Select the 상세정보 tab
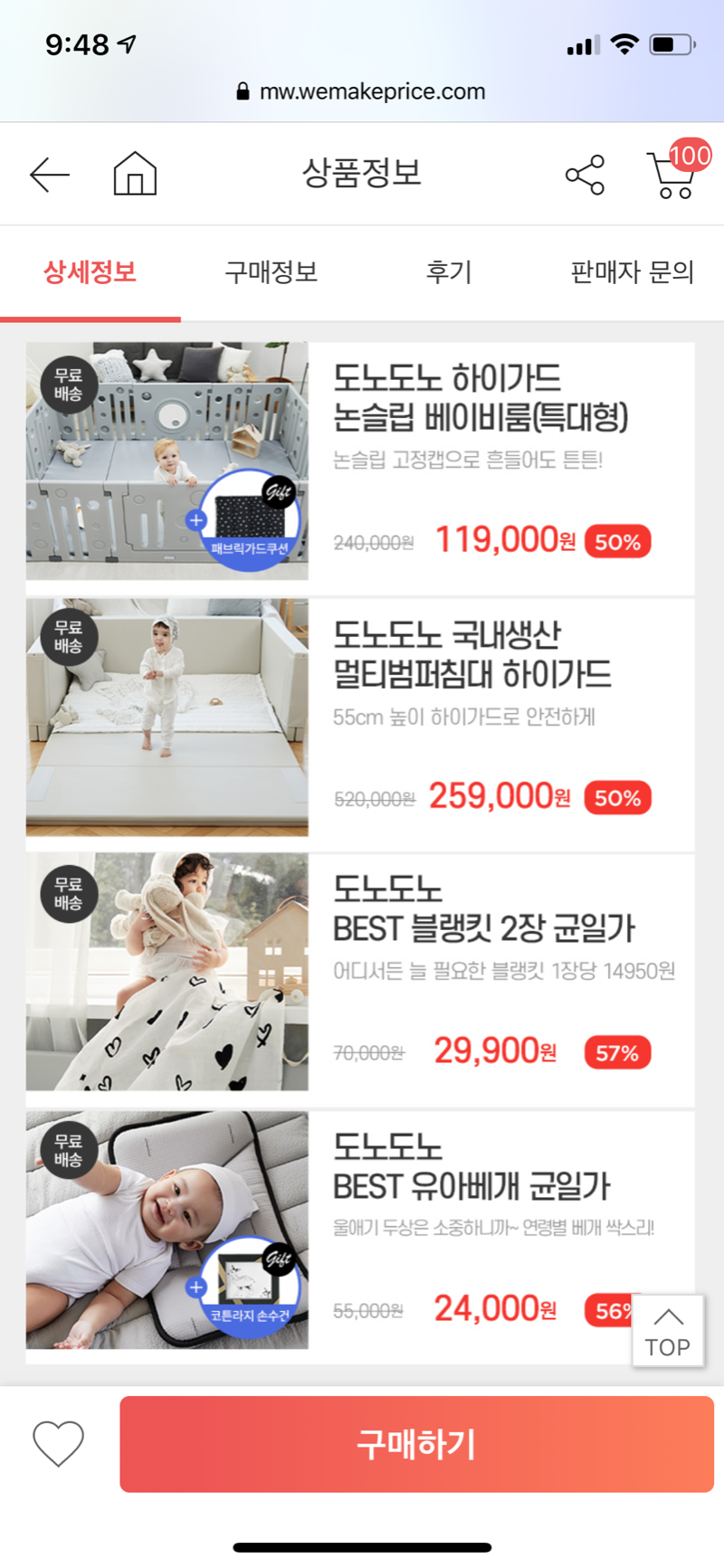Screen dimensions: 724x1568 tap(90, 272)
